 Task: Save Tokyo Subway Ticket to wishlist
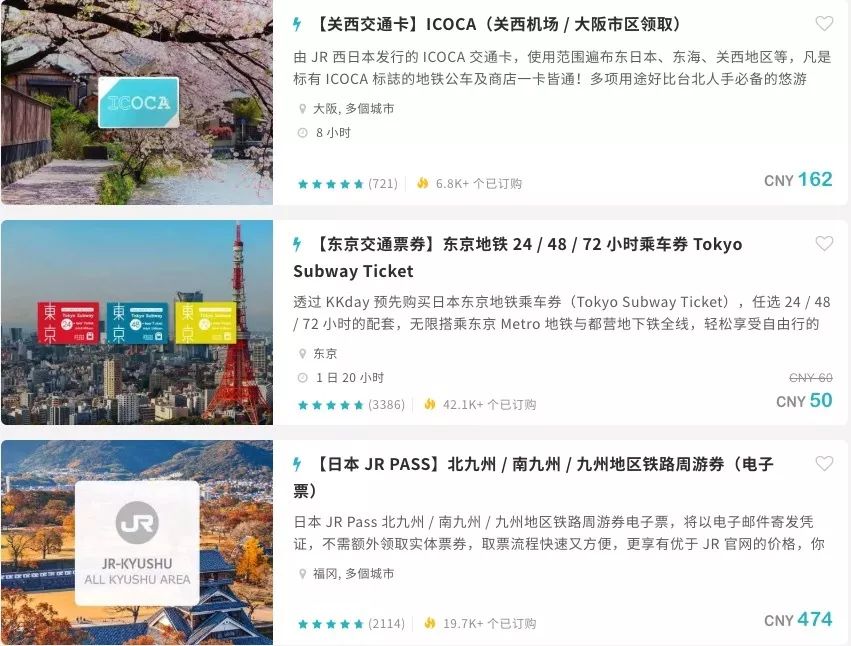(824, 244)
